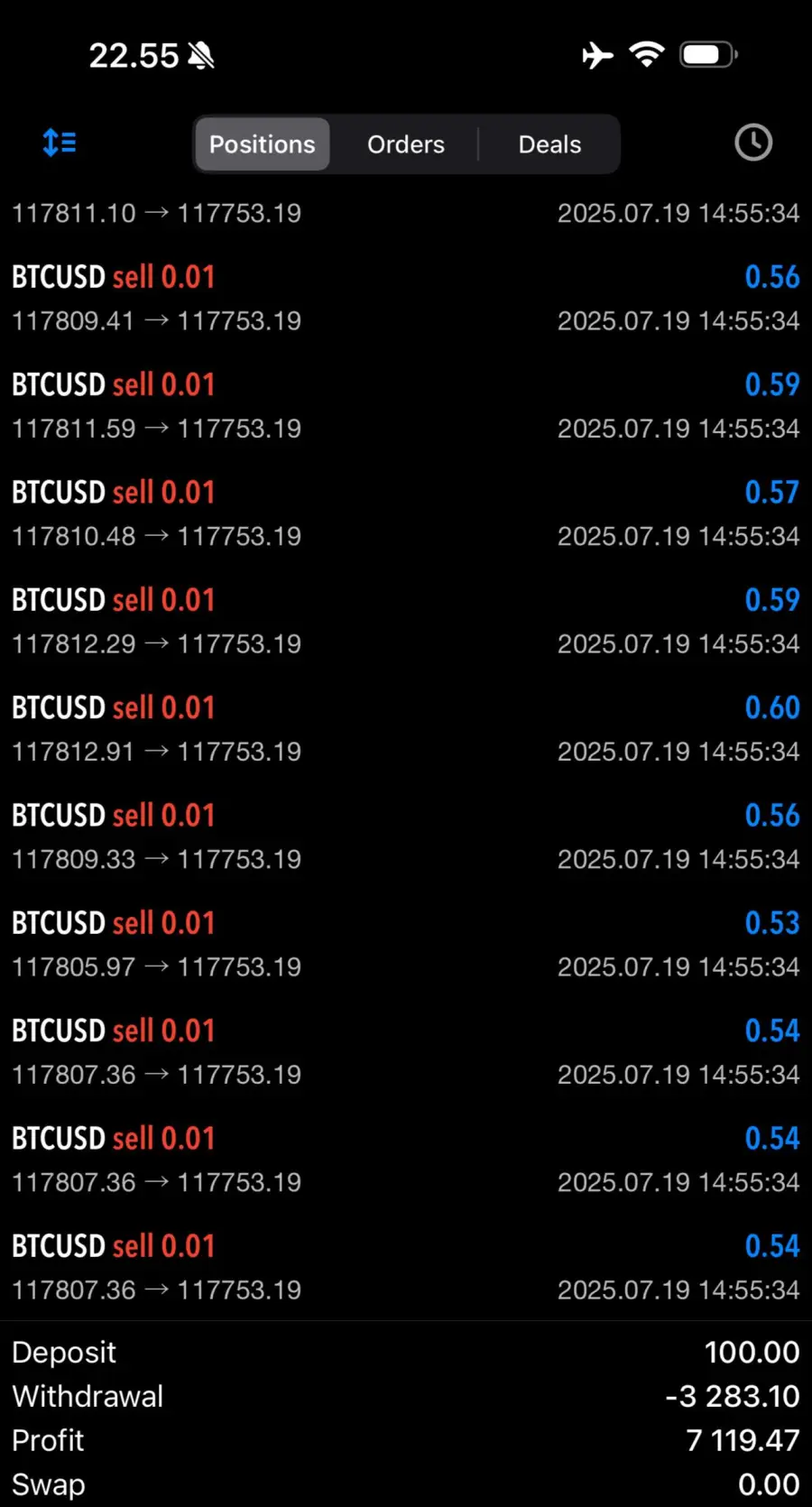
Task: Switch to the Orders tab
Action: pyautogui.click(x=406, y=144)
